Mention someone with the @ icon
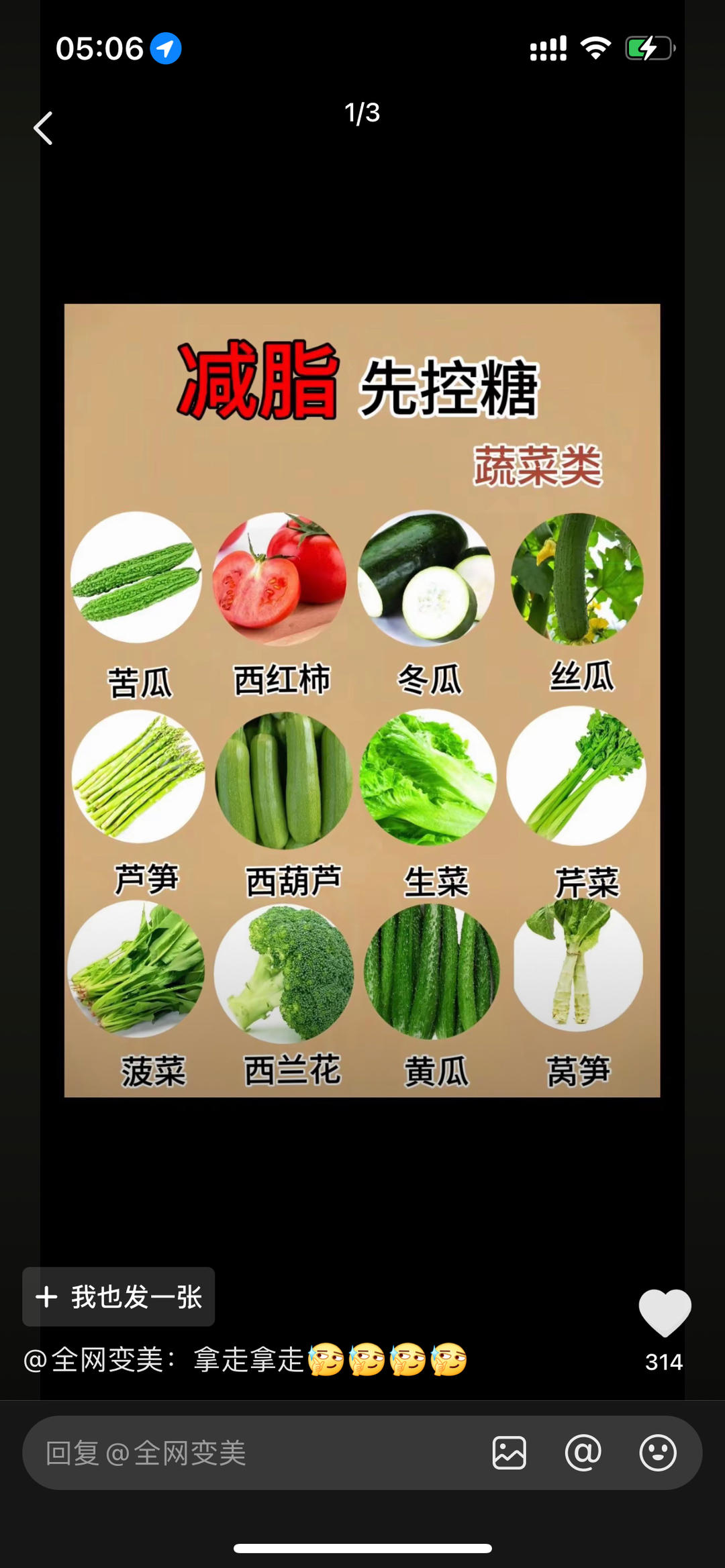725x1568 pixels. (x=583, y=1453)
